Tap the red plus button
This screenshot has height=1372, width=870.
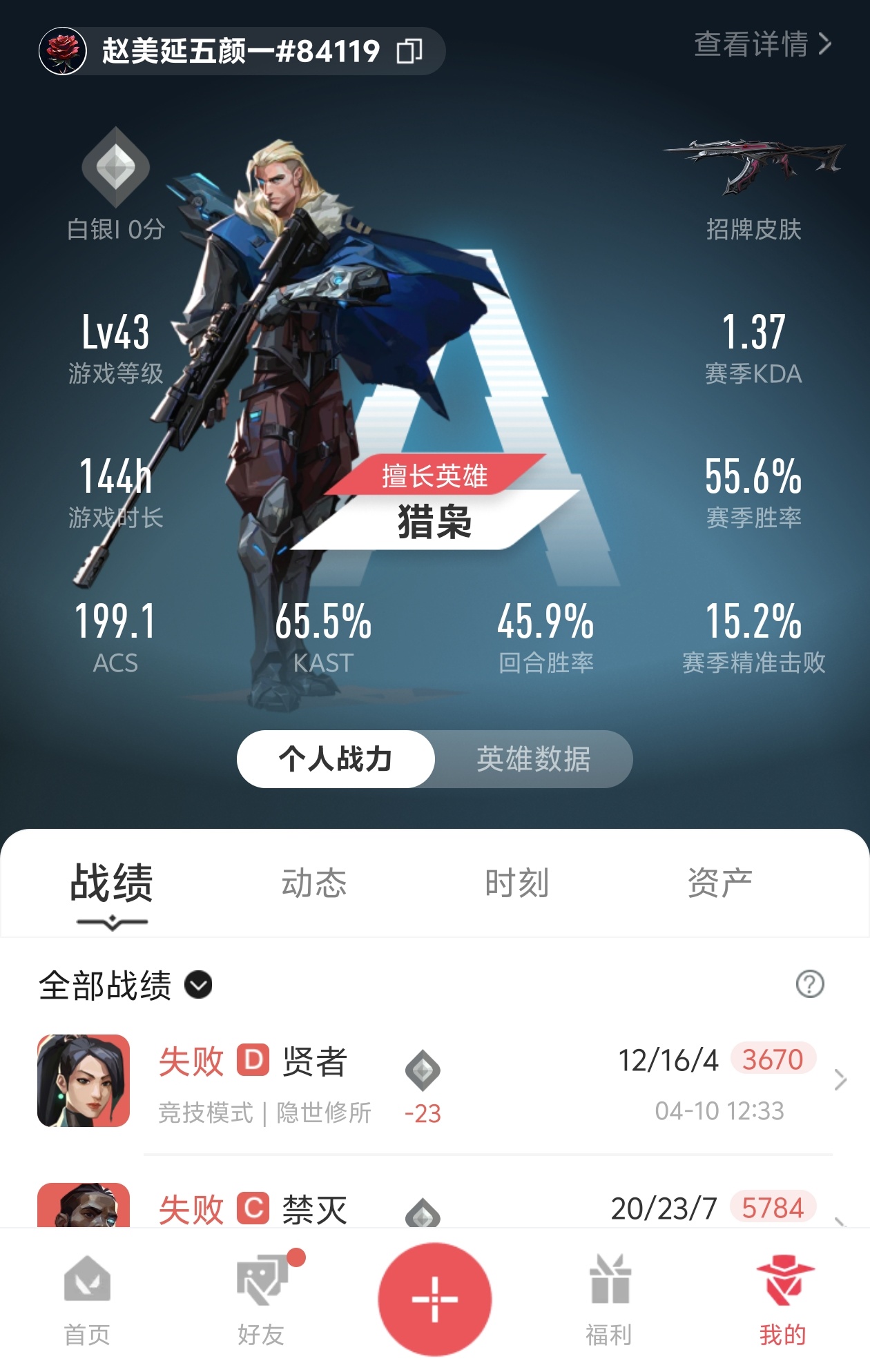[435, 1300]
